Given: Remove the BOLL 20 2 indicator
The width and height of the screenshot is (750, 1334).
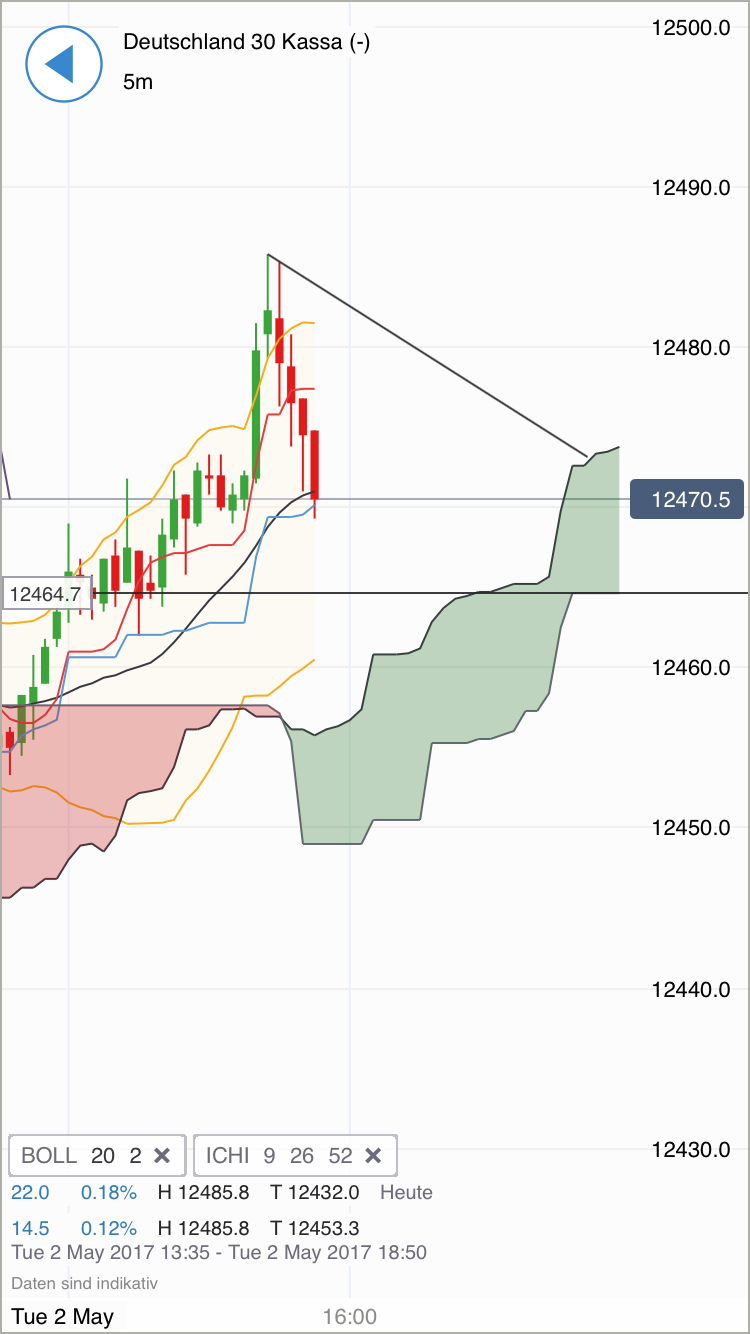Looking at the screenshot, I should (162, 1156).
